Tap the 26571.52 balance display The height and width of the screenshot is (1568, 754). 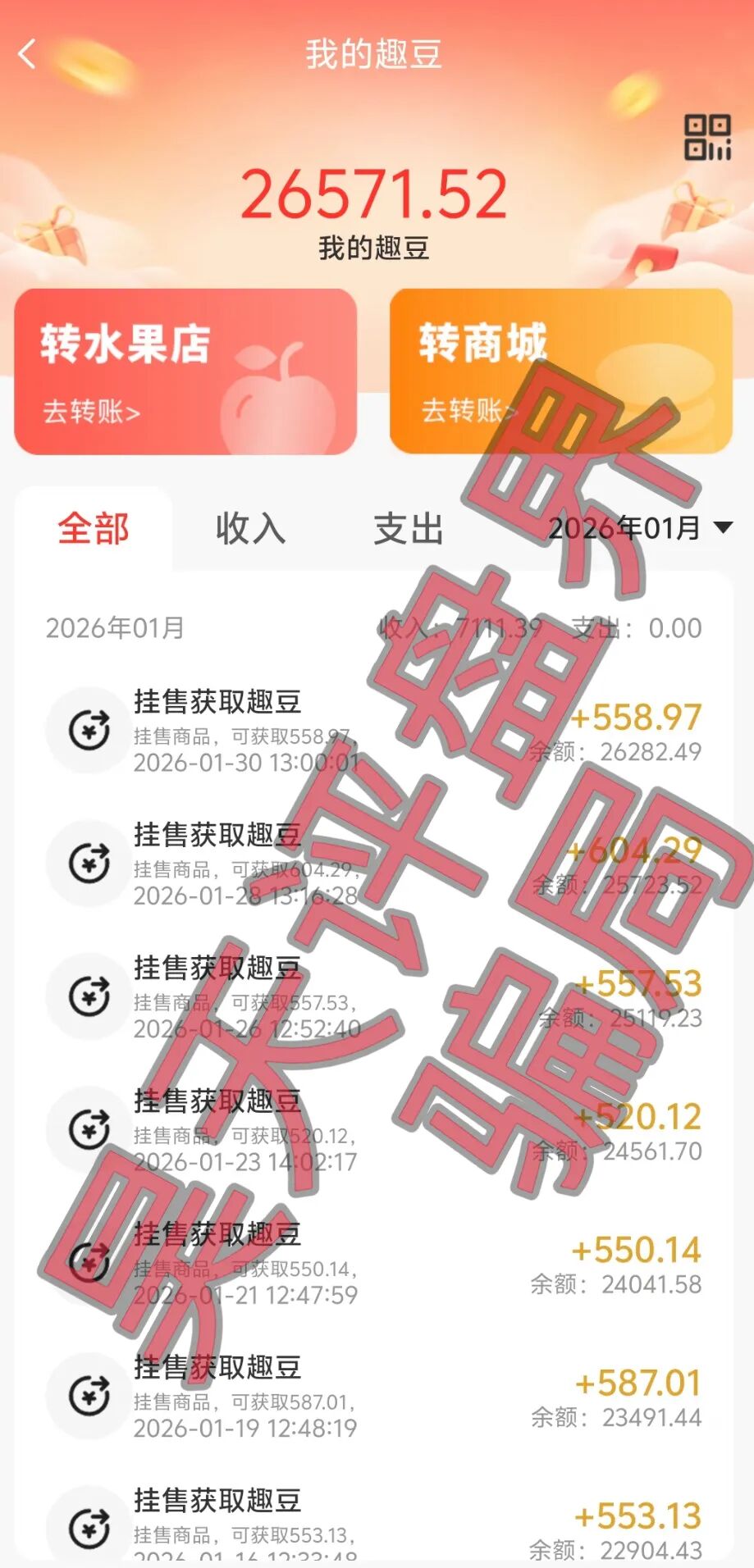(377, 194)
